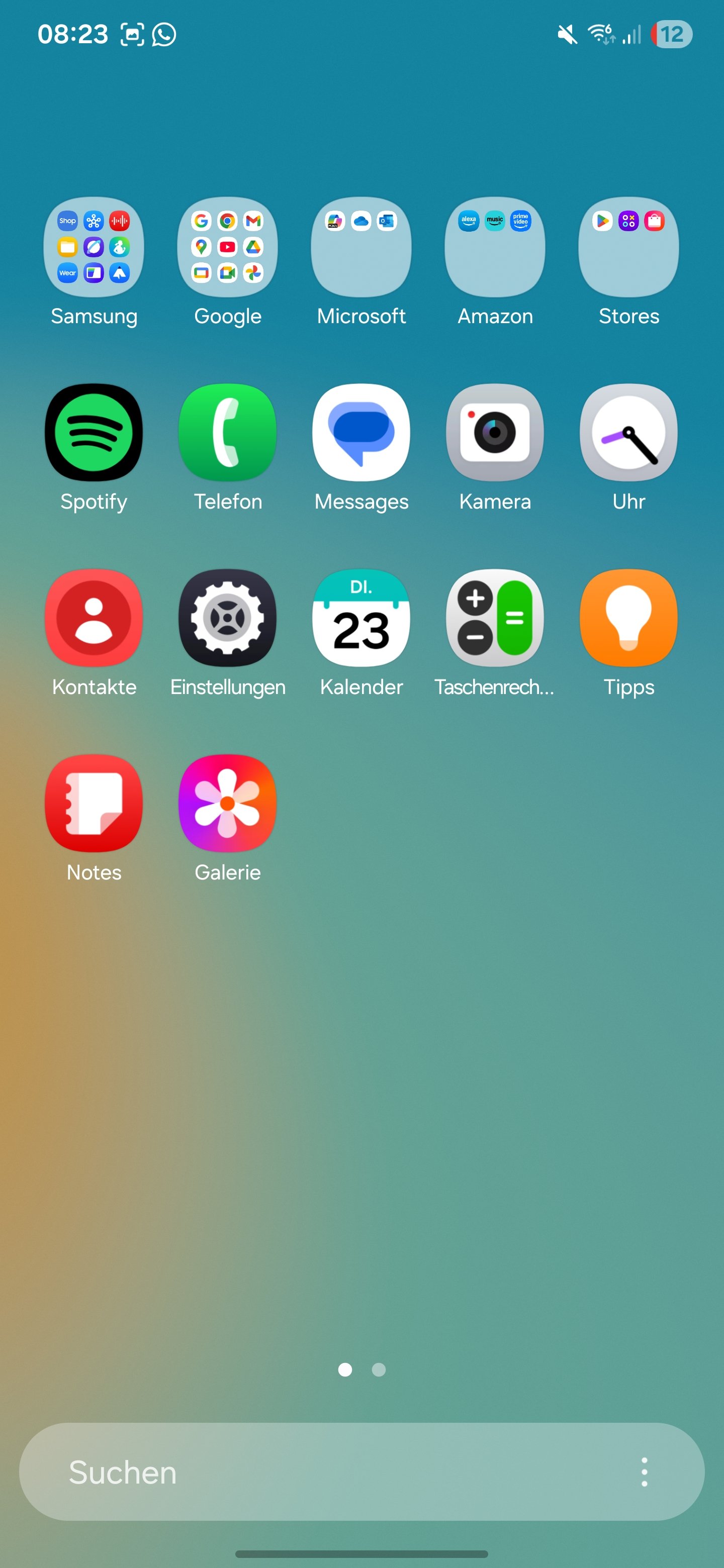
Task: Open the Stores folder
Action: (628, 247)
